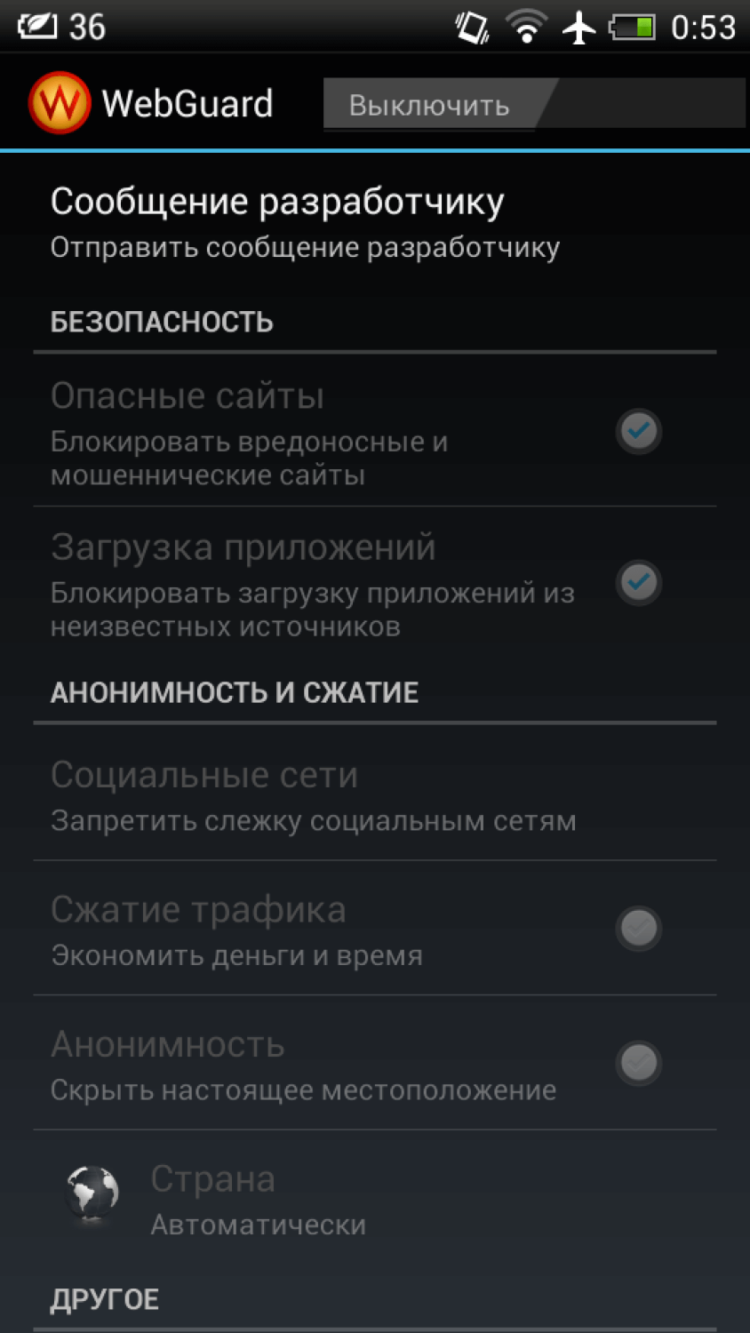
Task: Enable the Анонимность checkbox
Action: pos(638,1063)
